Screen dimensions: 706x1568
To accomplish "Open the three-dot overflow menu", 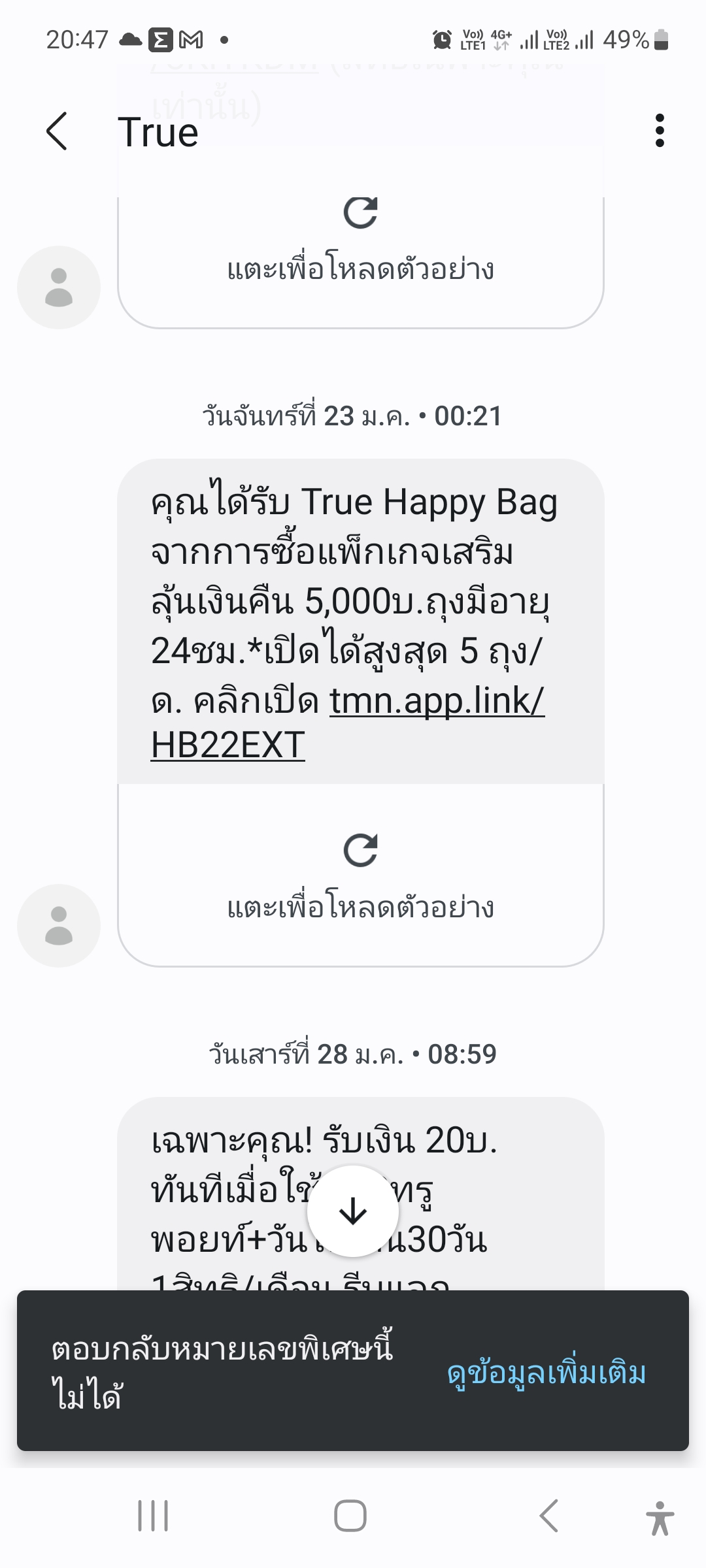I will pos(660,131).
